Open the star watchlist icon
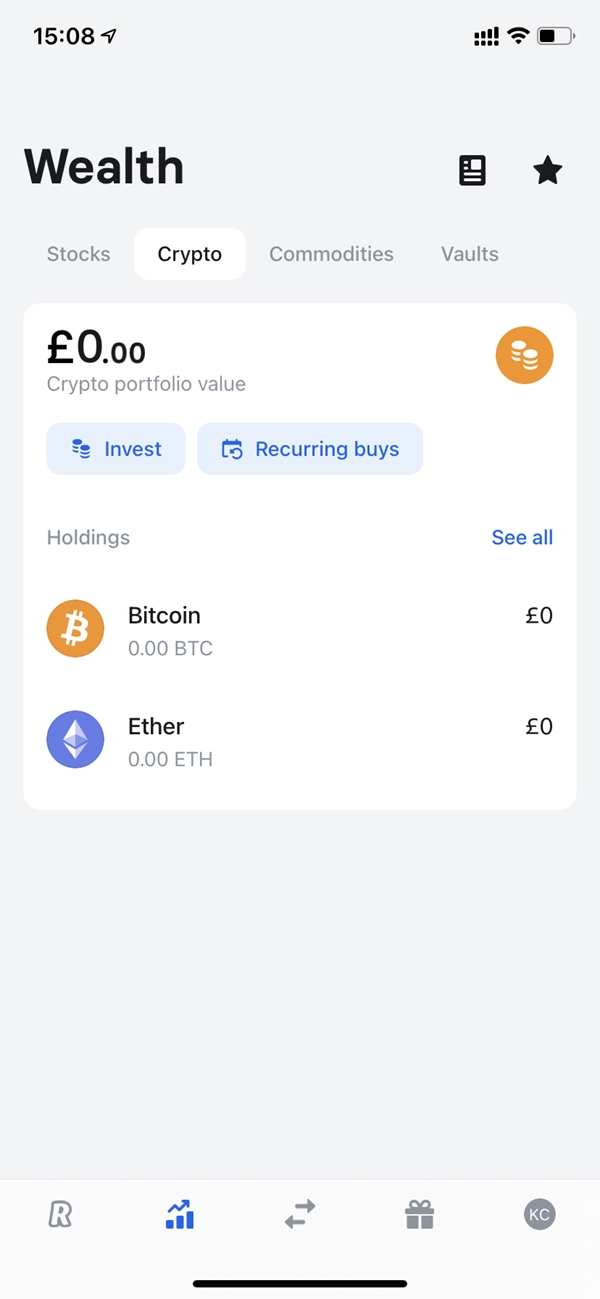 tap(547, 170)
